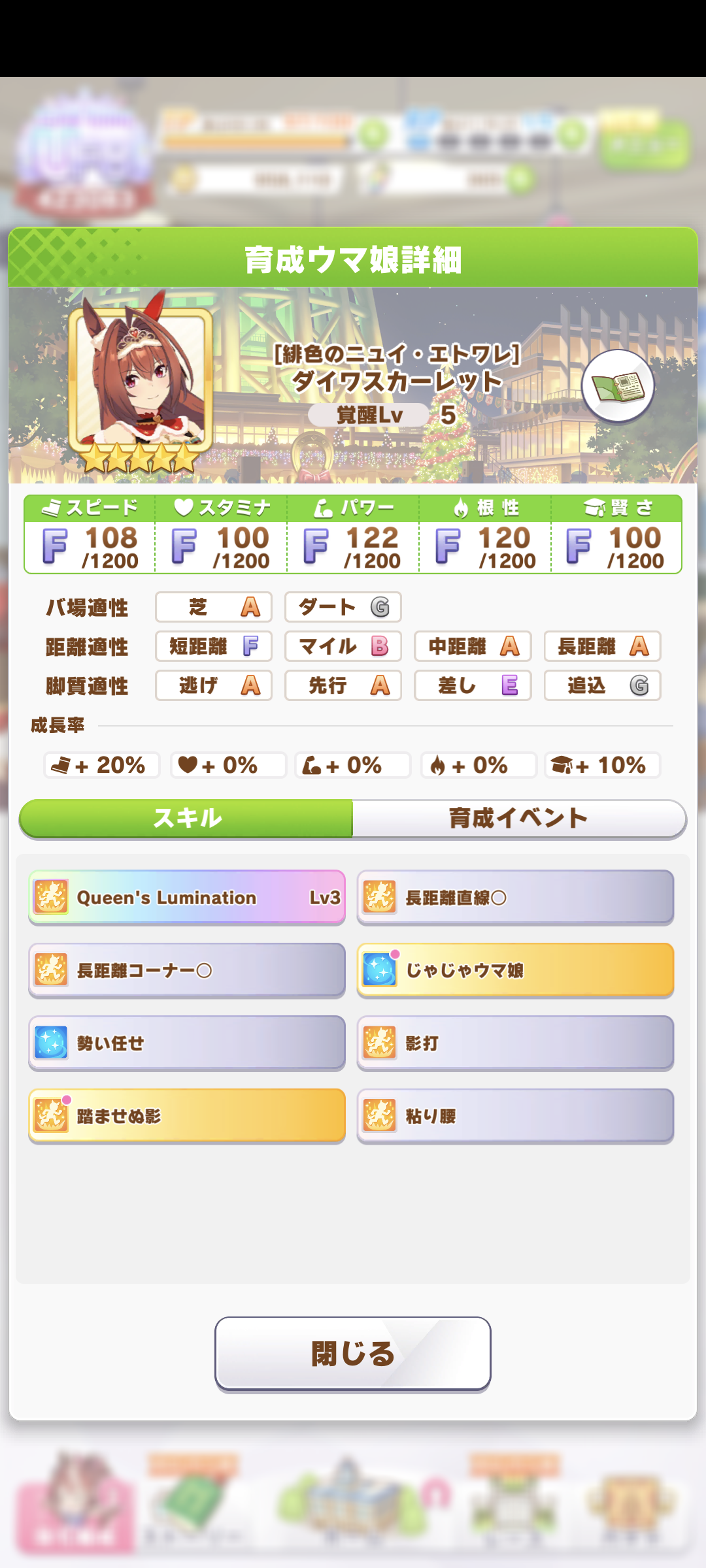Switch to the 育成イベント tab

coord(518,818)
